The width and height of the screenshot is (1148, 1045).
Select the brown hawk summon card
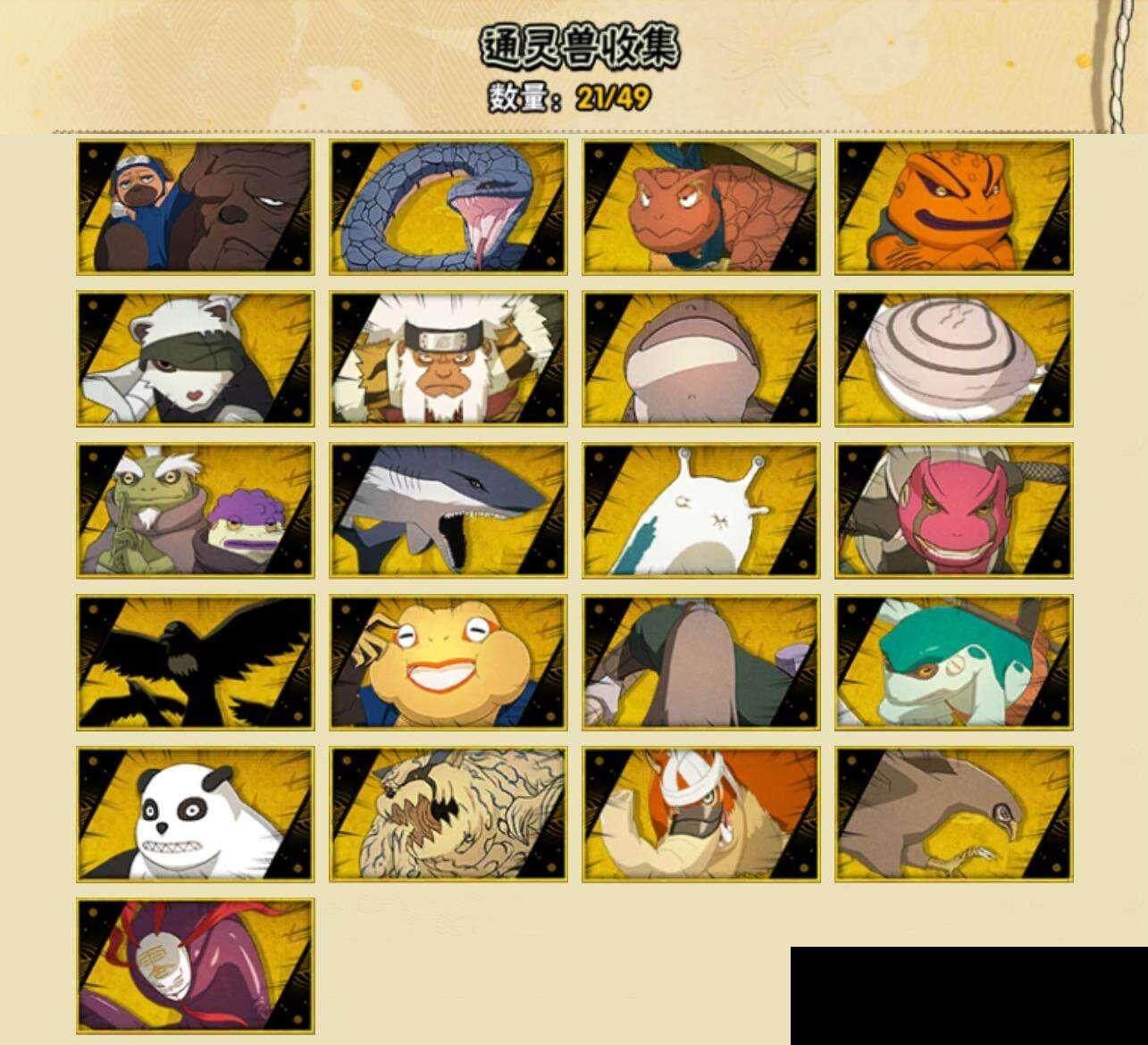tap(954, 814)
